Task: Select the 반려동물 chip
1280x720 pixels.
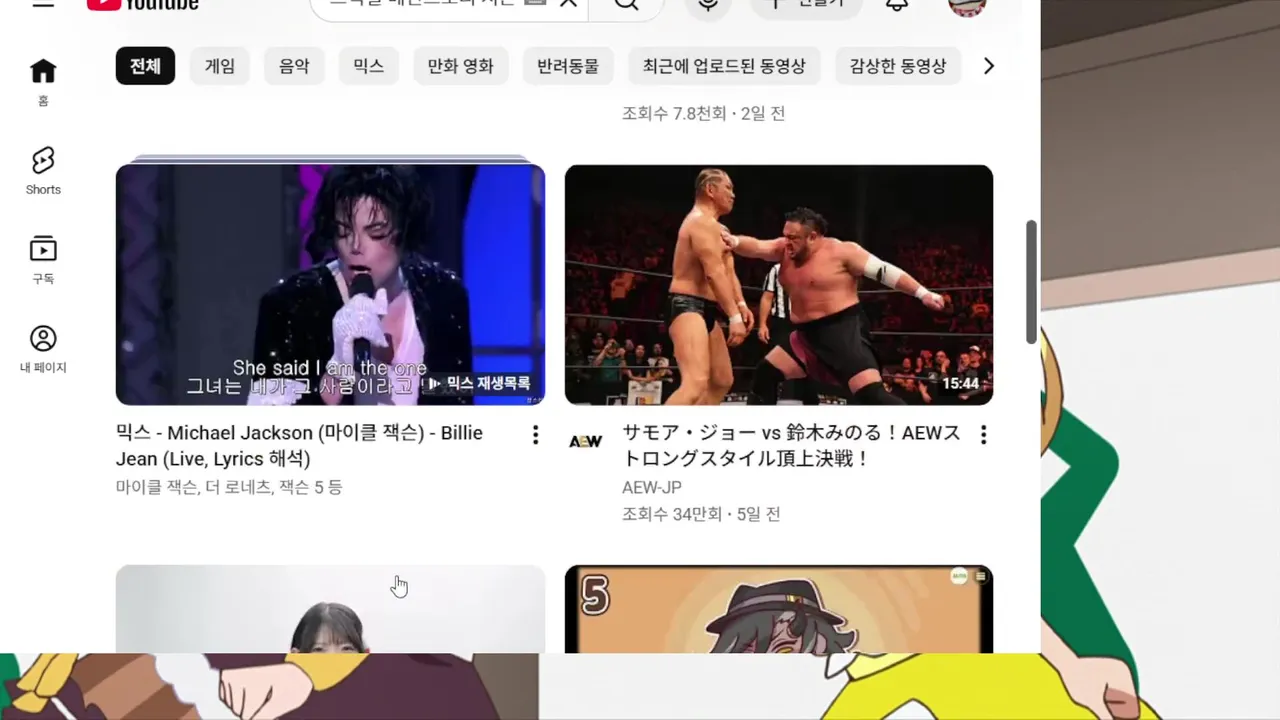Action: [x=568, y=66]
